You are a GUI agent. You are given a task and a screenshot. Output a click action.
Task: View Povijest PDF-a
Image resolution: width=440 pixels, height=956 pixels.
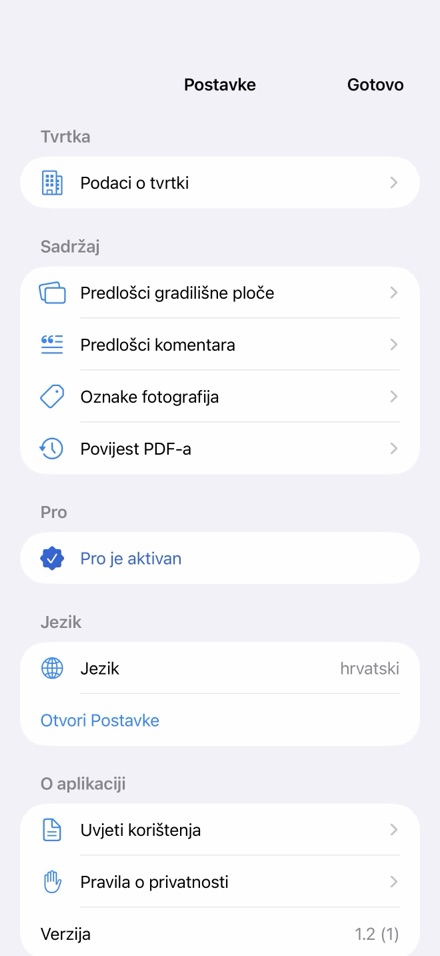pos(220,449)
